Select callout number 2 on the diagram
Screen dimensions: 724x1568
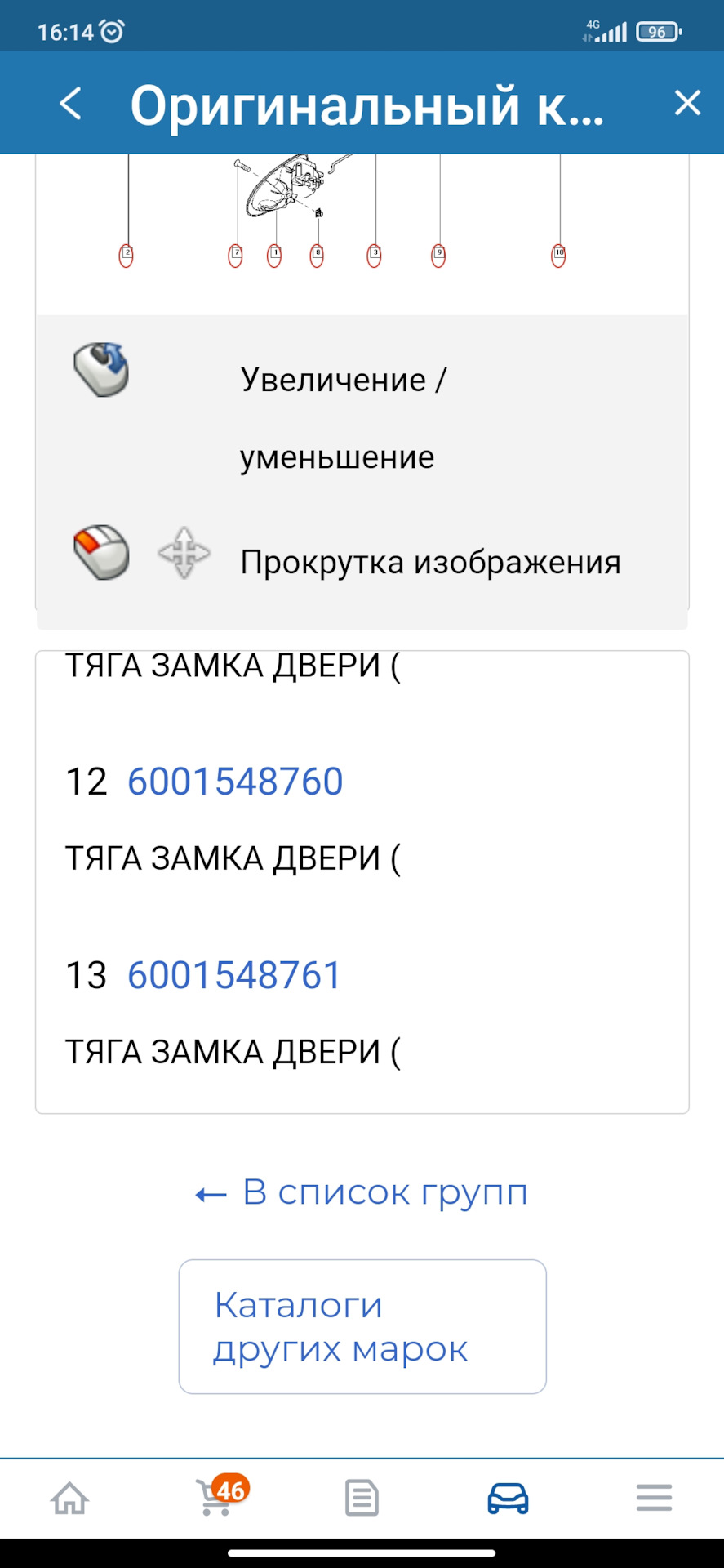pos(127,256)
